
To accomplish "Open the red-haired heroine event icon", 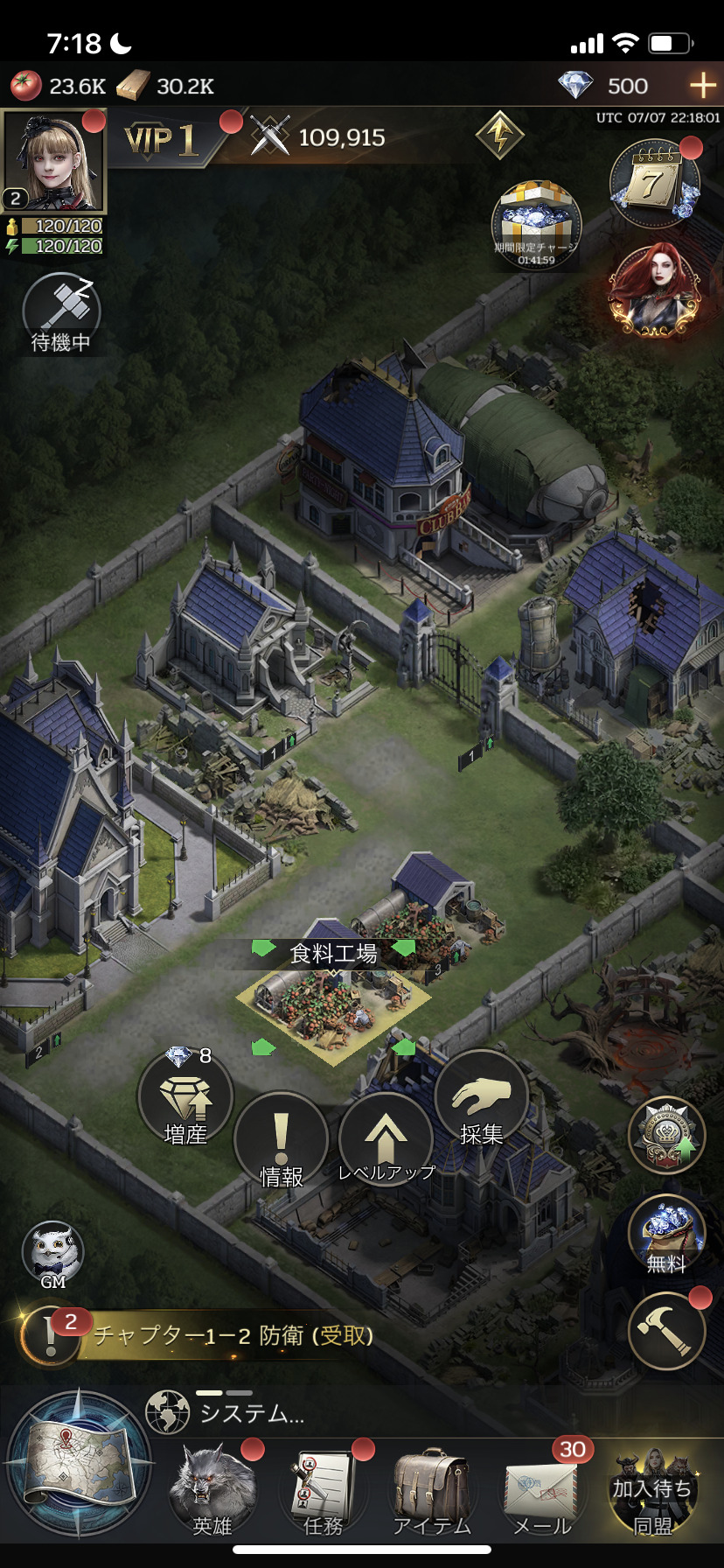I will (x=654, y=290).
